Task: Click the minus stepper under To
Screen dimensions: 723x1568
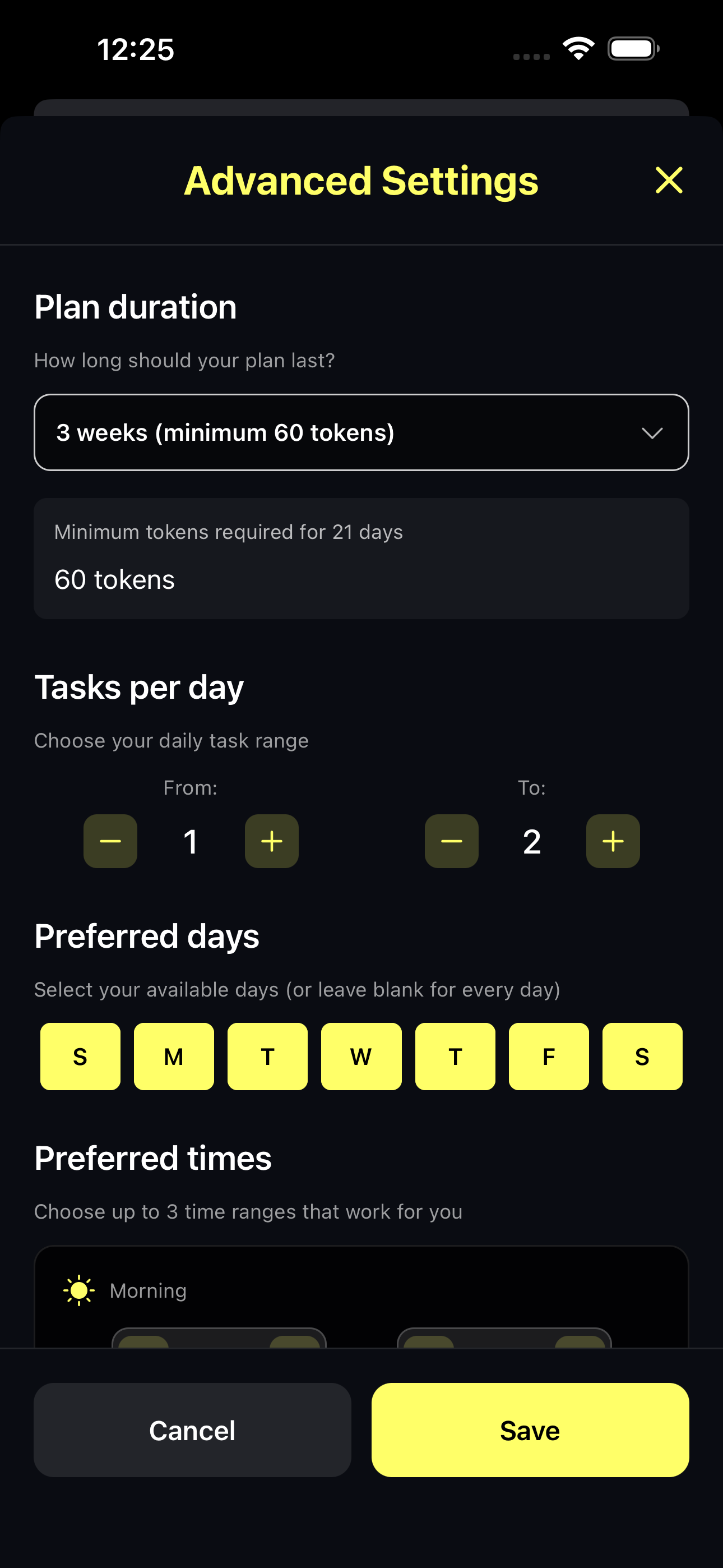Action: tap(451, 841)
